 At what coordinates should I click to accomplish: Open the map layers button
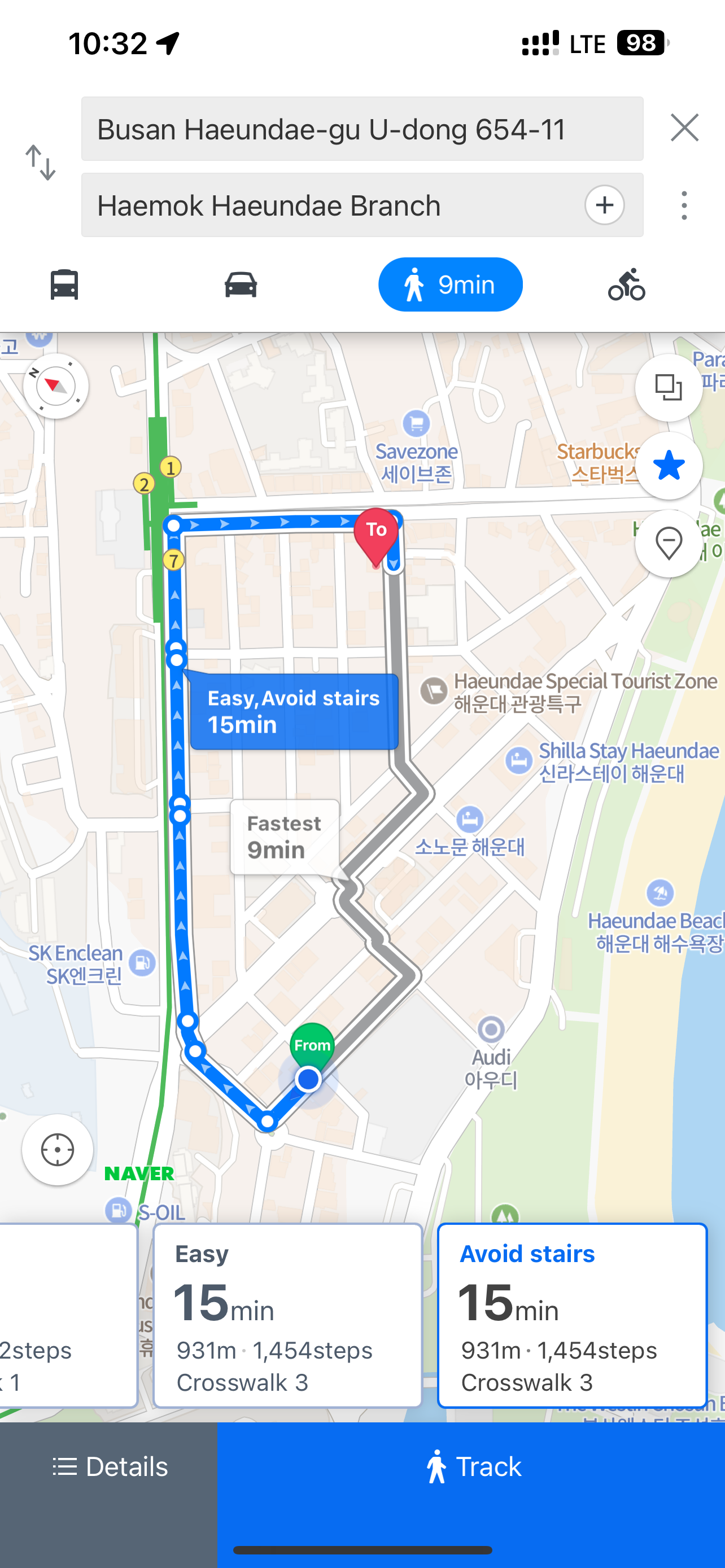(669, 388)
